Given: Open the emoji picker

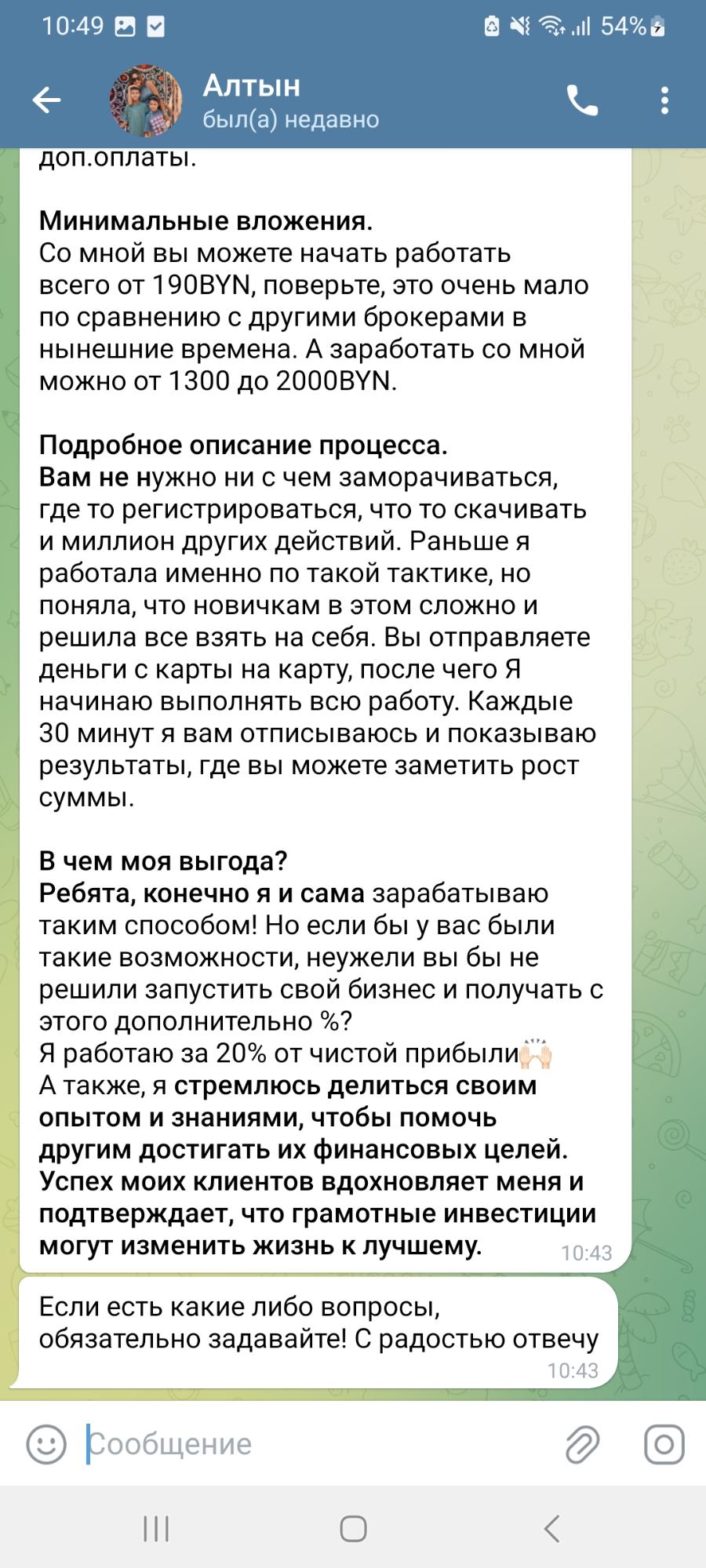Looking at the screenshot, I should [x=46, y=1444].
